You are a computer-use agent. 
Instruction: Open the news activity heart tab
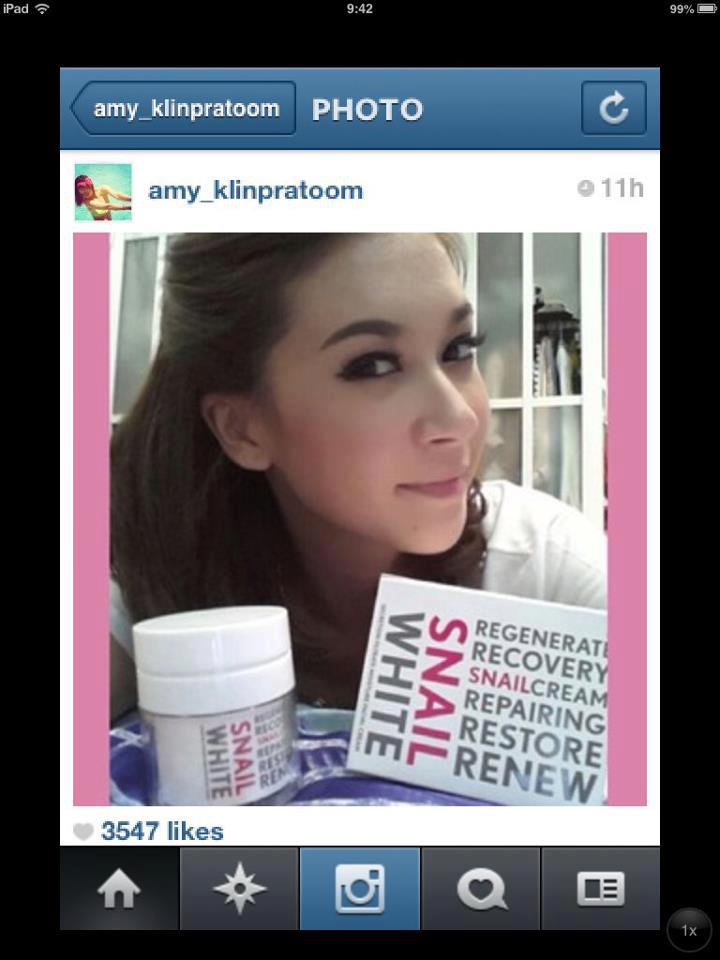(x=481, y=889)
